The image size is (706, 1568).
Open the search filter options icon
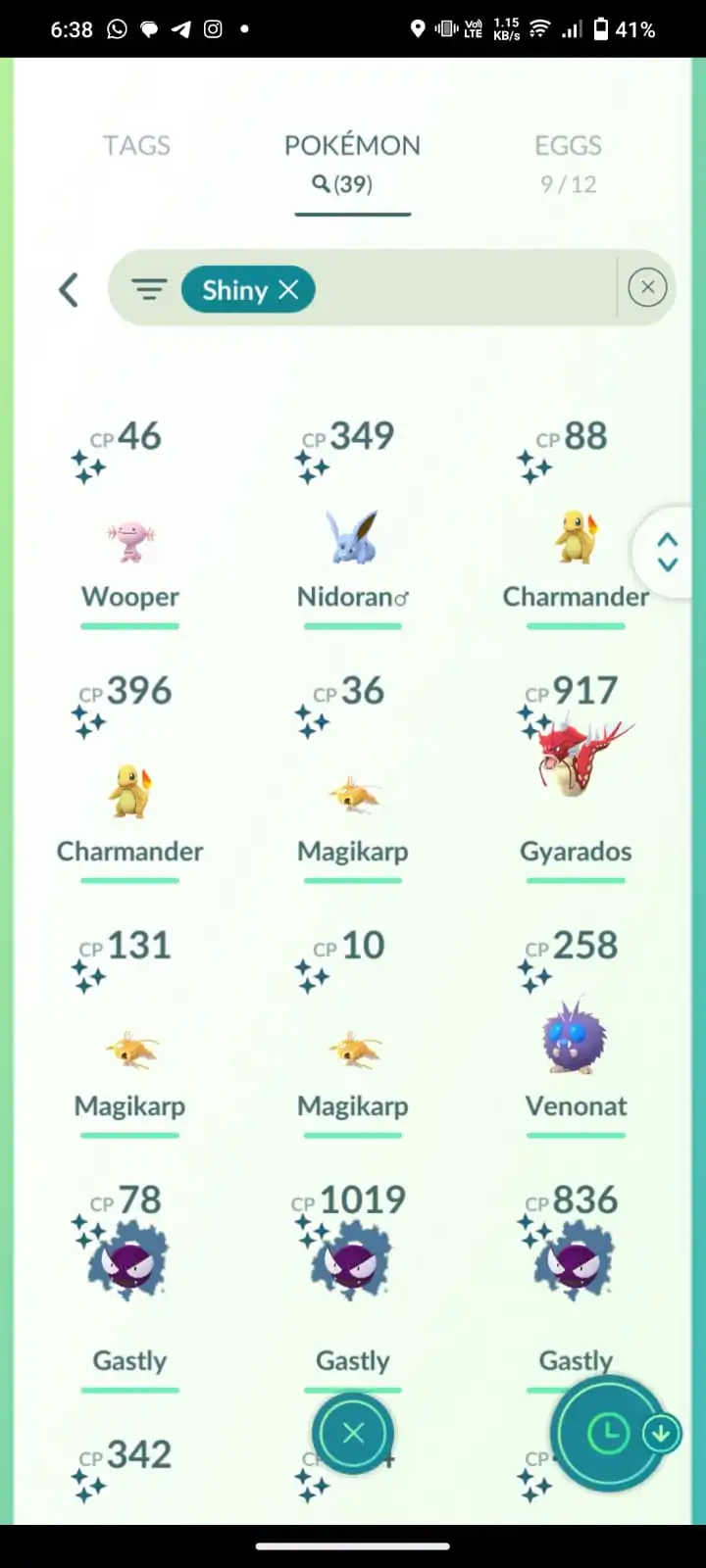[149, 290]
